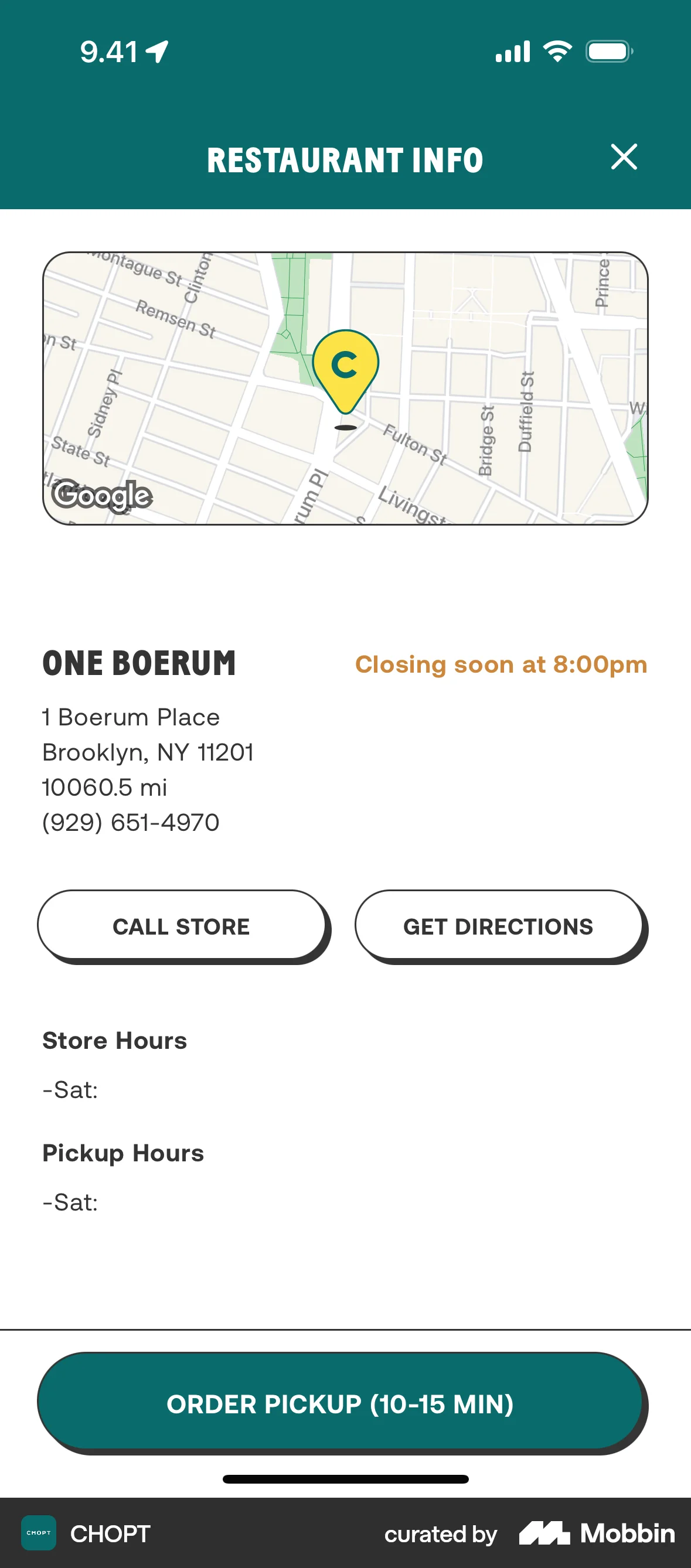
Task: Tap the battery indicator icon
Action: pos(609,52)
